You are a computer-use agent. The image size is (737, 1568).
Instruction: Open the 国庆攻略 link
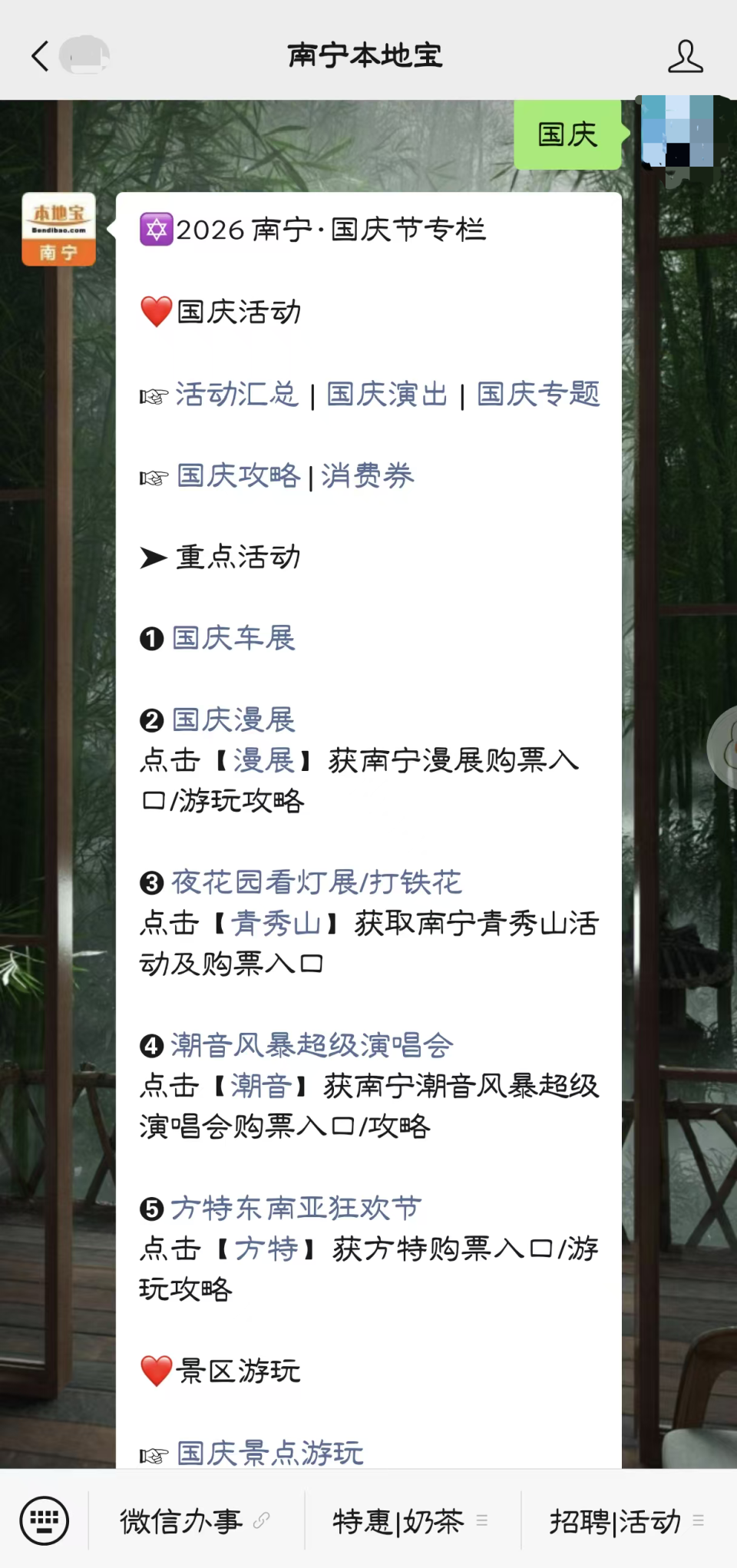point(238,475)
